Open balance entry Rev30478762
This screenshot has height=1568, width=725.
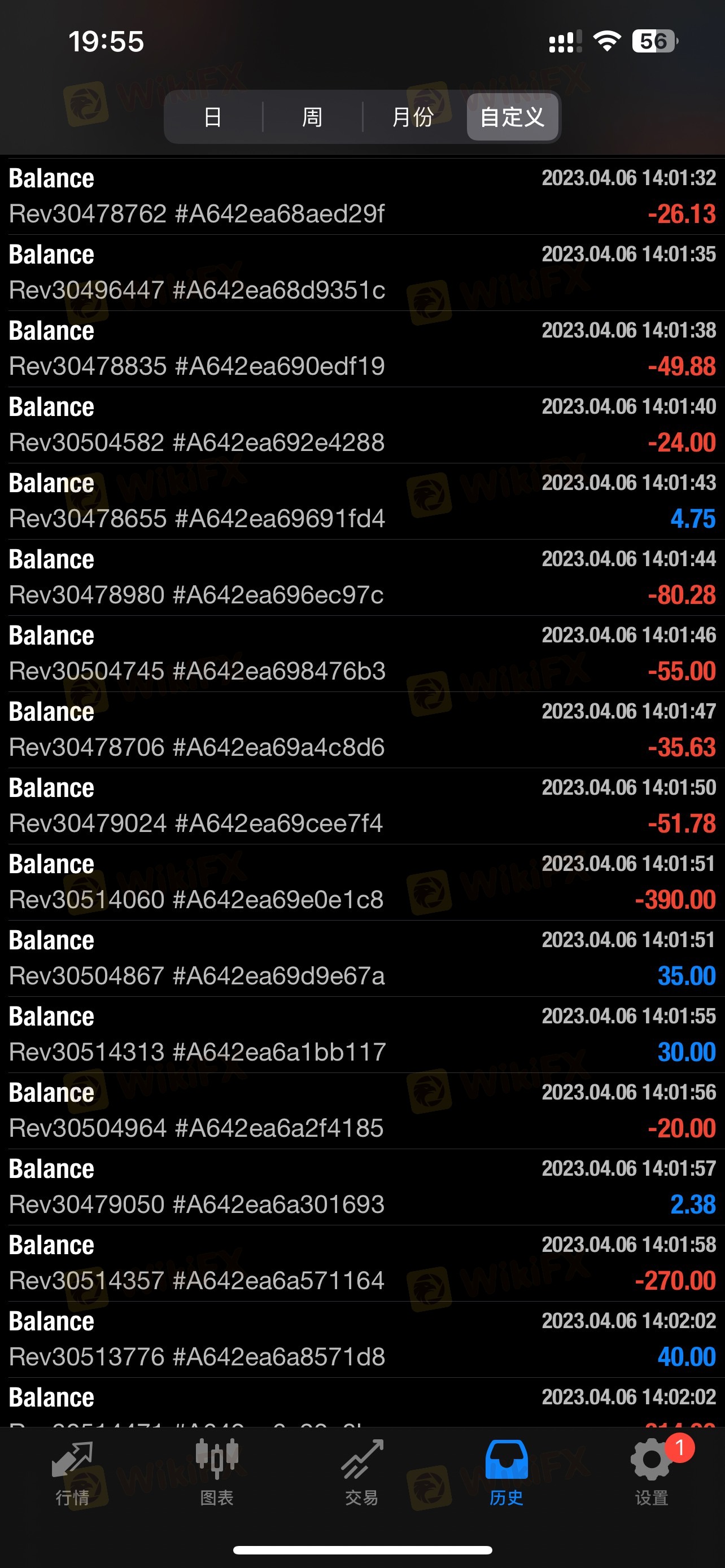(x=362, y=196)
